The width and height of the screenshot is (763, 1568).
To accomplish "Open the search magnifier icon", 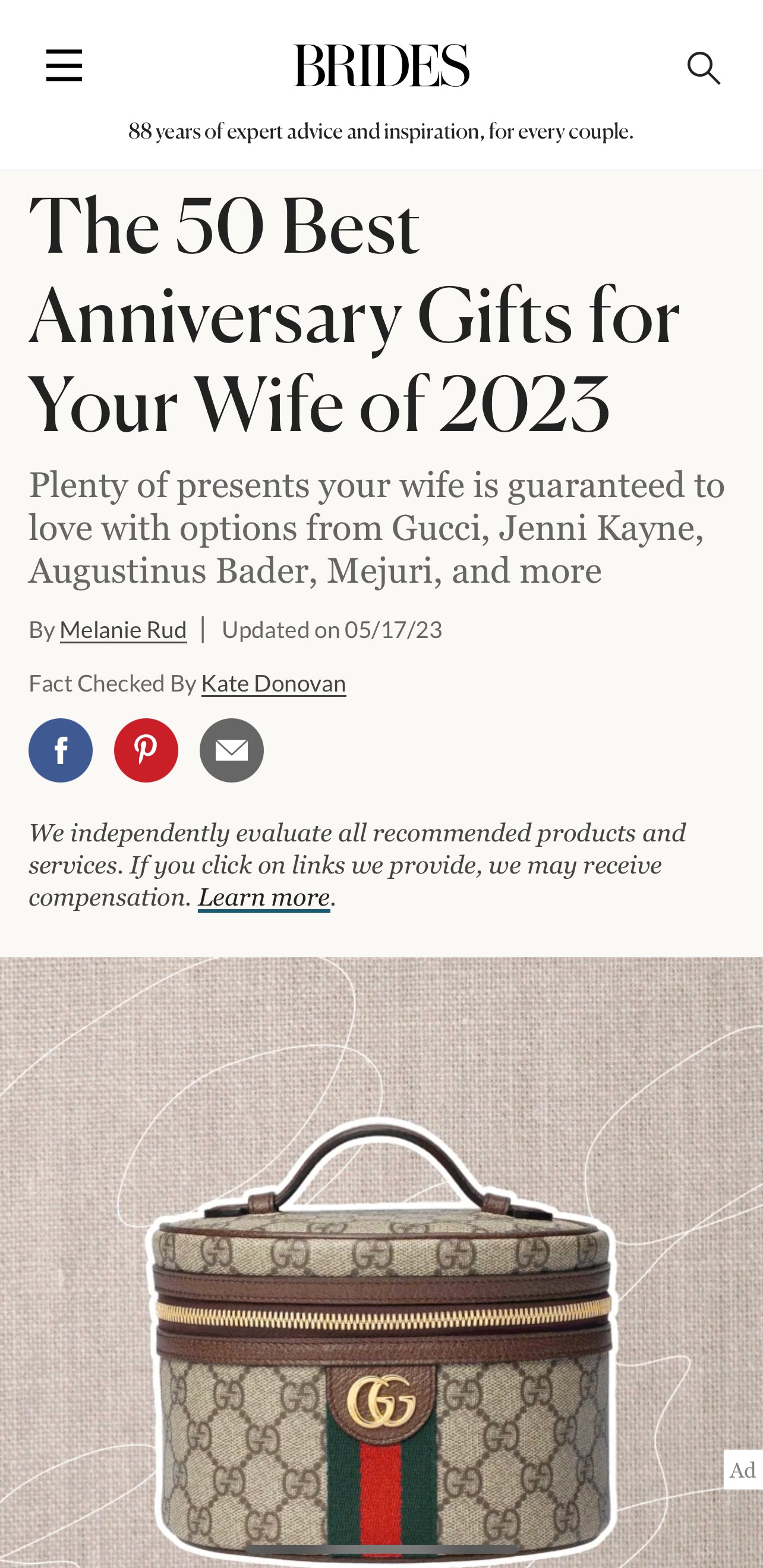I will coord(704,67).
